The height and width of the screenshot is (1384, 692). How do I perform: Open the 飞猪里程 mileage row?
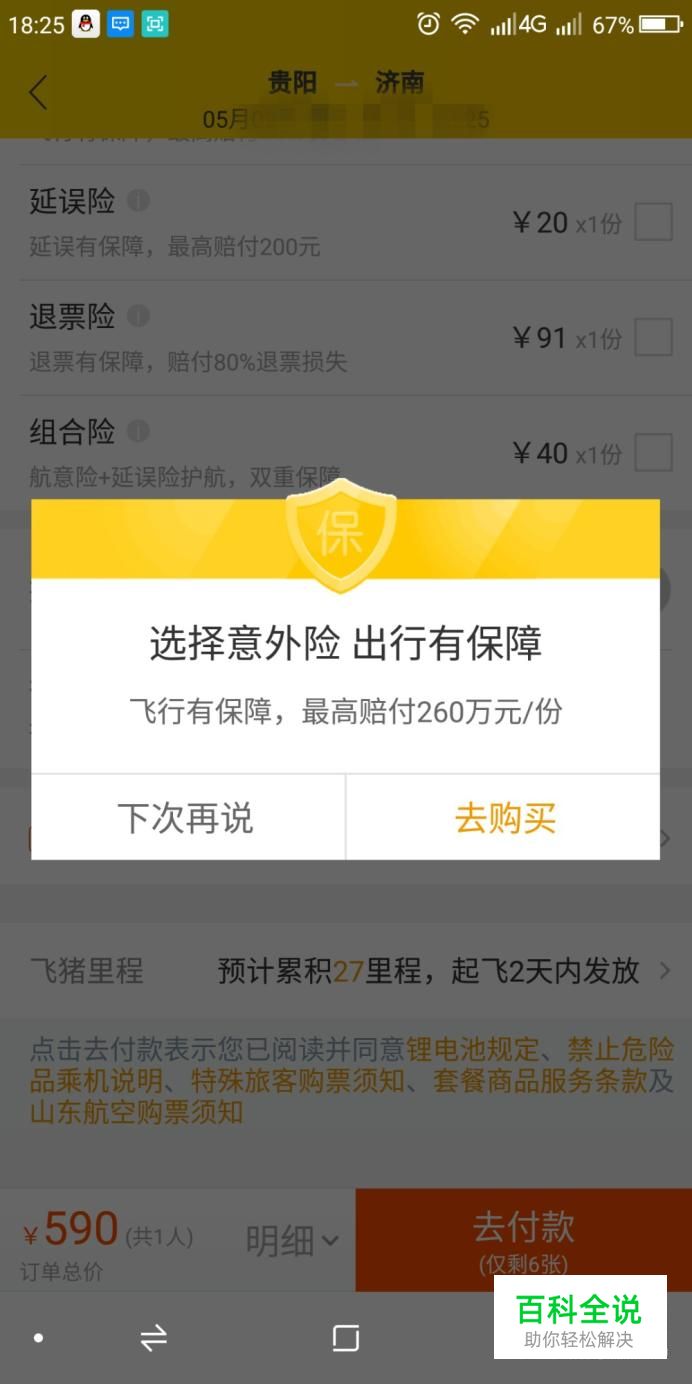(346, 970)
